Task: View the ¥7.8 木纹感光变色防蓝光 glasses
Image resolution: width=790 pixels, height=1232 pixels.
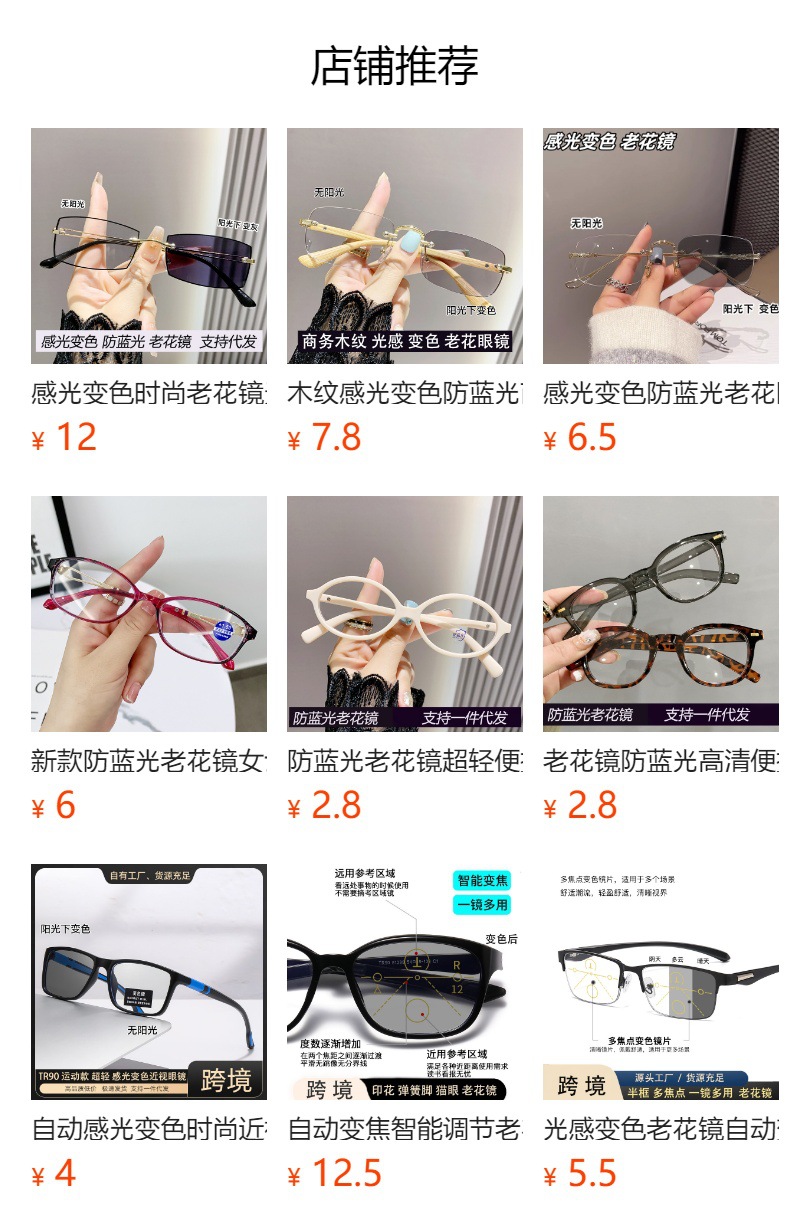Action: tap(404, 246)
